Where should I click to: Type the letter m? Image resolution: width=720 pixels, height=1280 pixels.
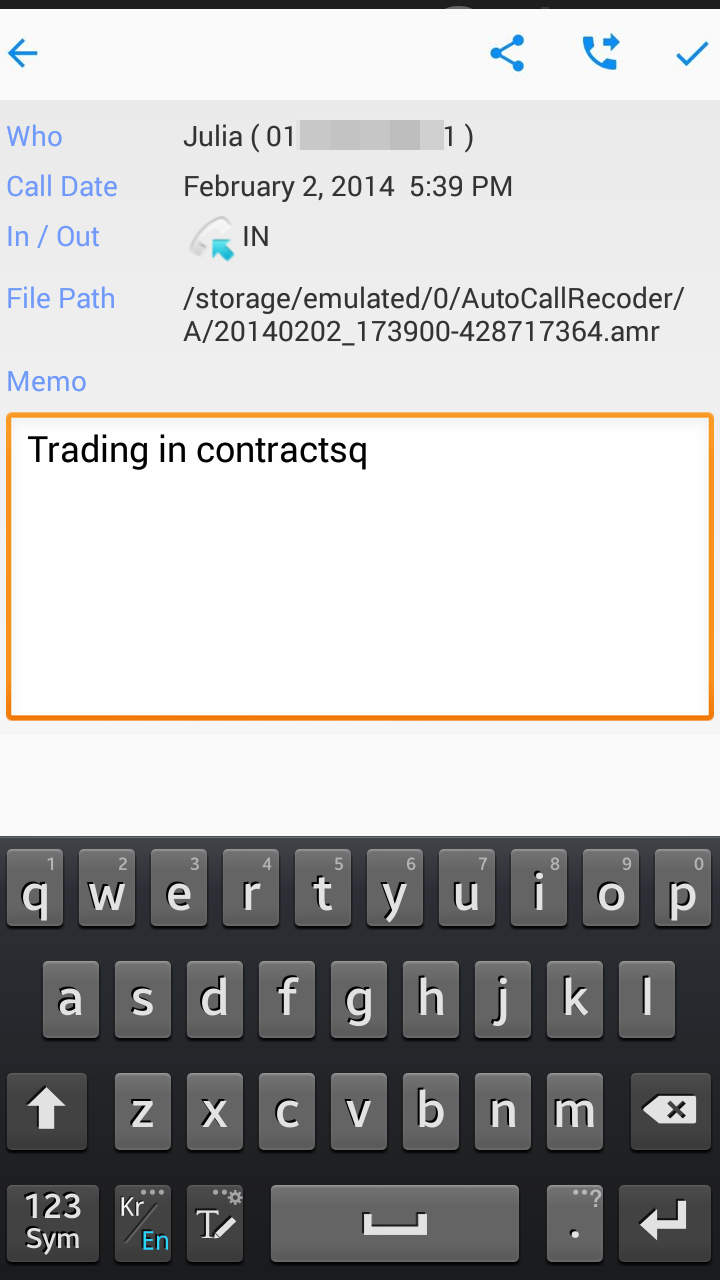click(574, 1111)
